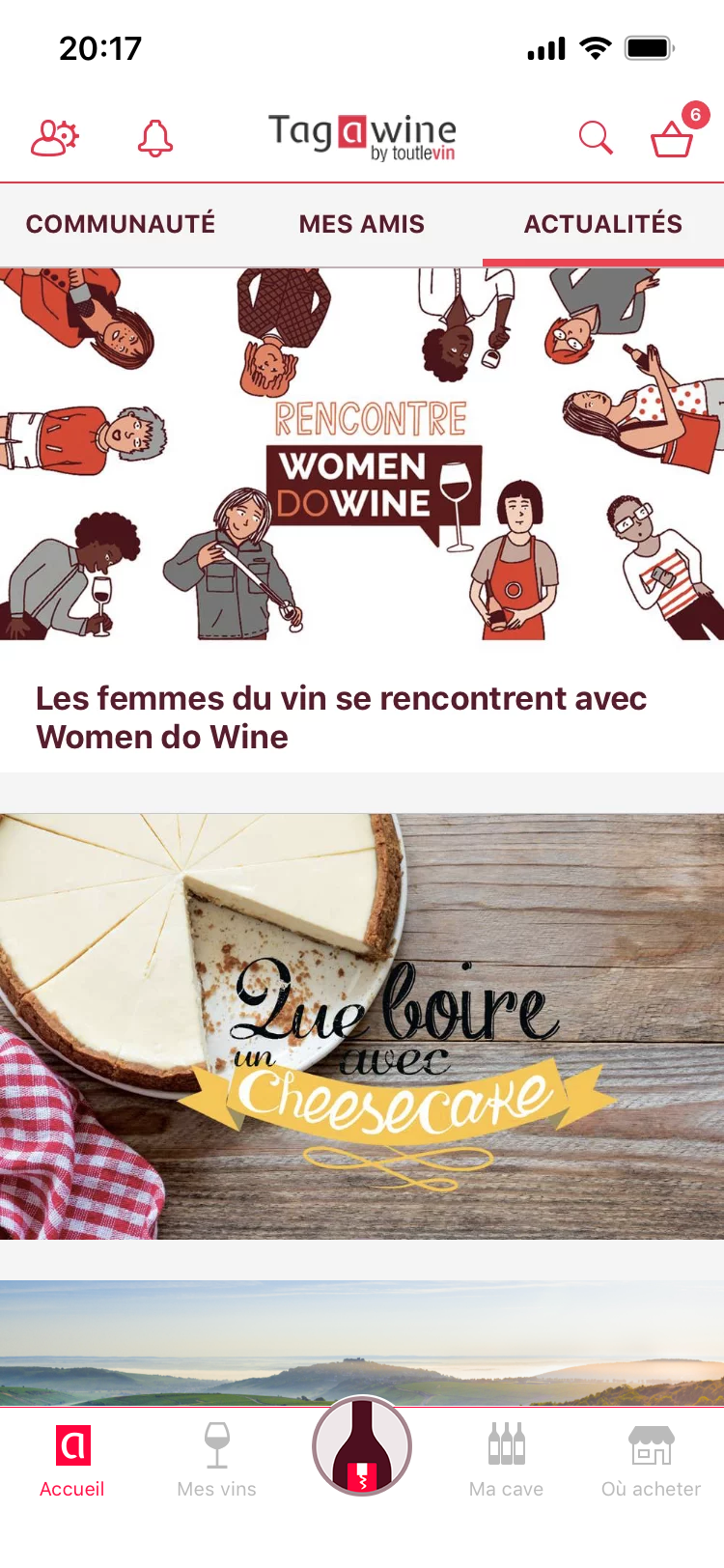Open the basket showing 6 items
This screenshot has width=724, height=1568.
point(670,141)
